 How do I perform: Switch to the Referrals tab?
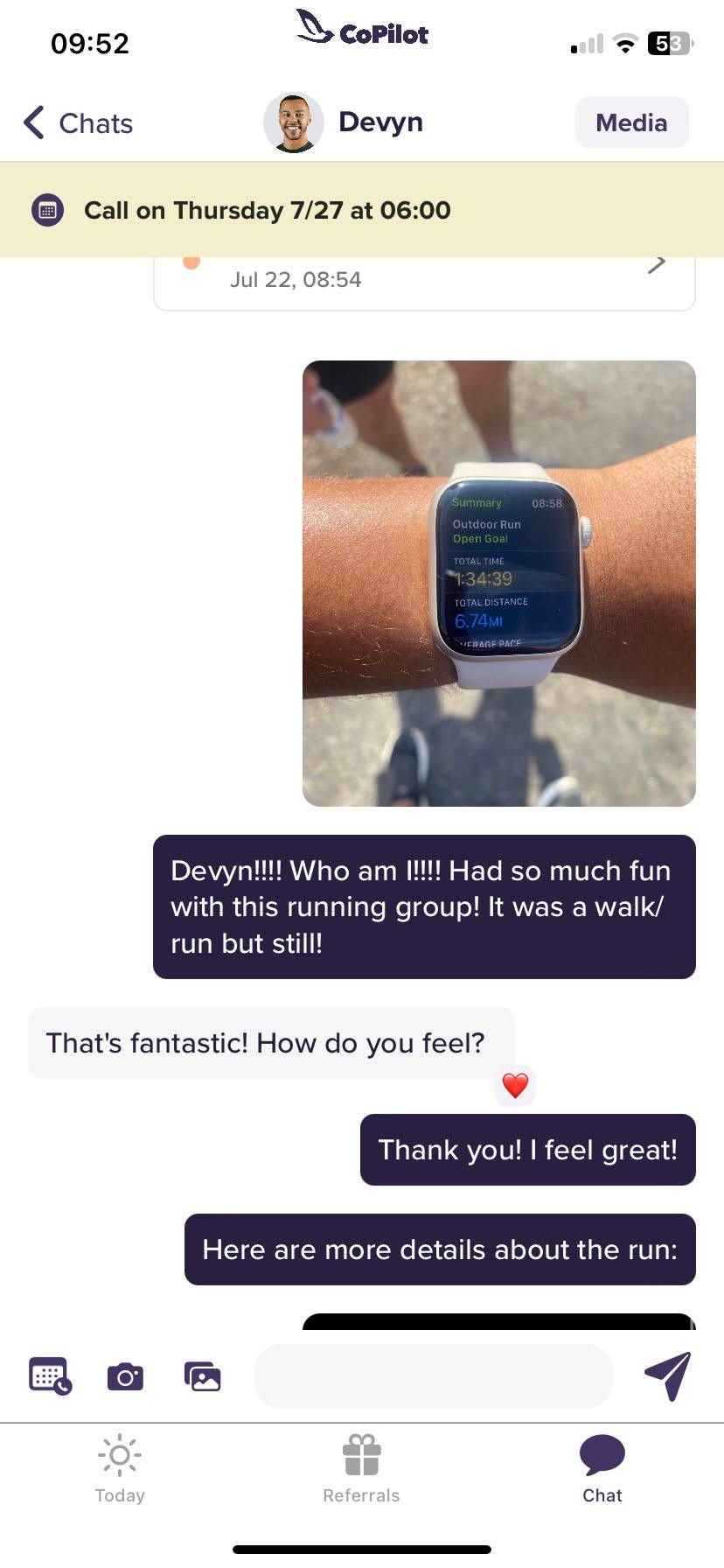[x=361, y=1469]
